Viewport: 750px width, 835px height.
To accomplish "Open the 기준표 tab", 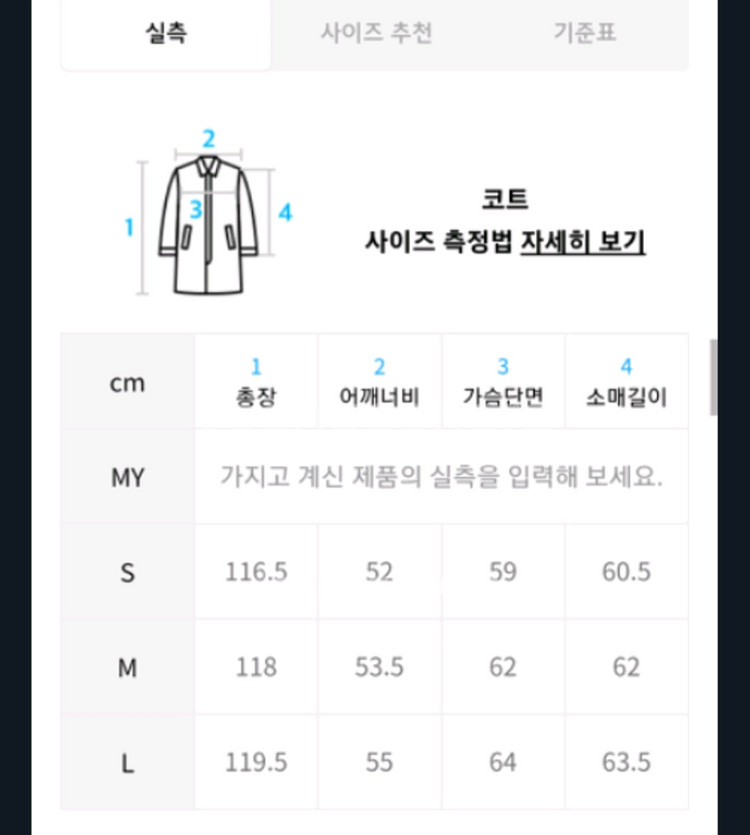I will [x=585, y=32].
